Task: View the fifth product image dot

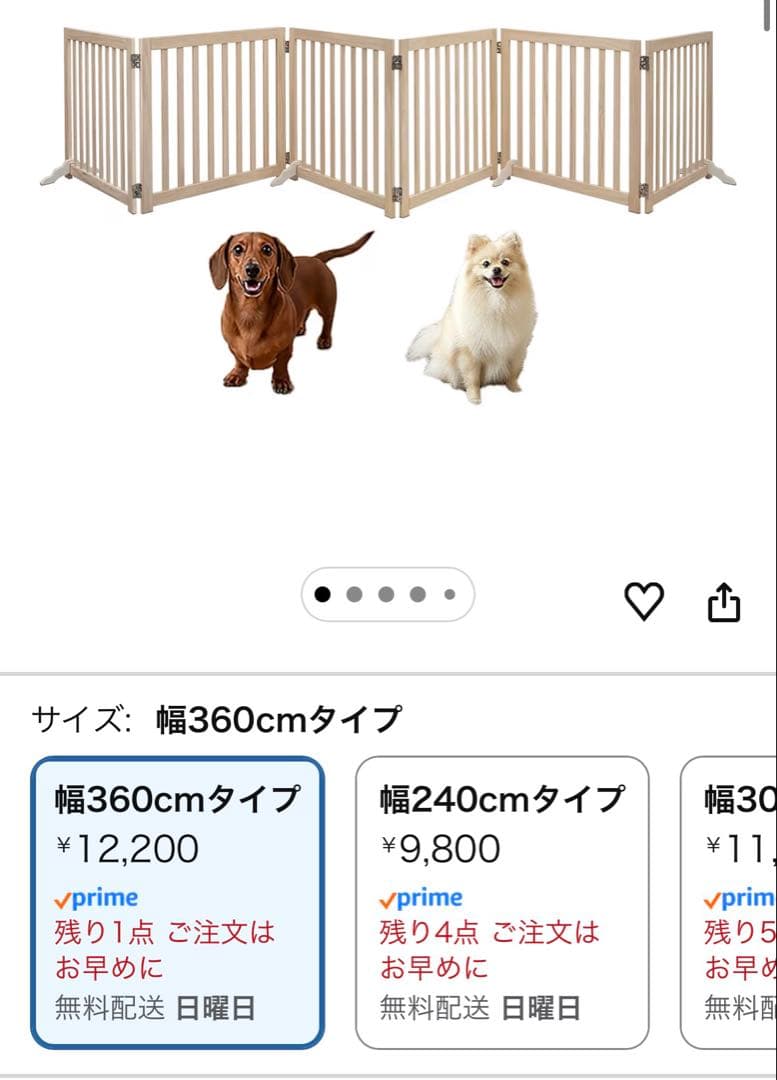Action: 451,594
